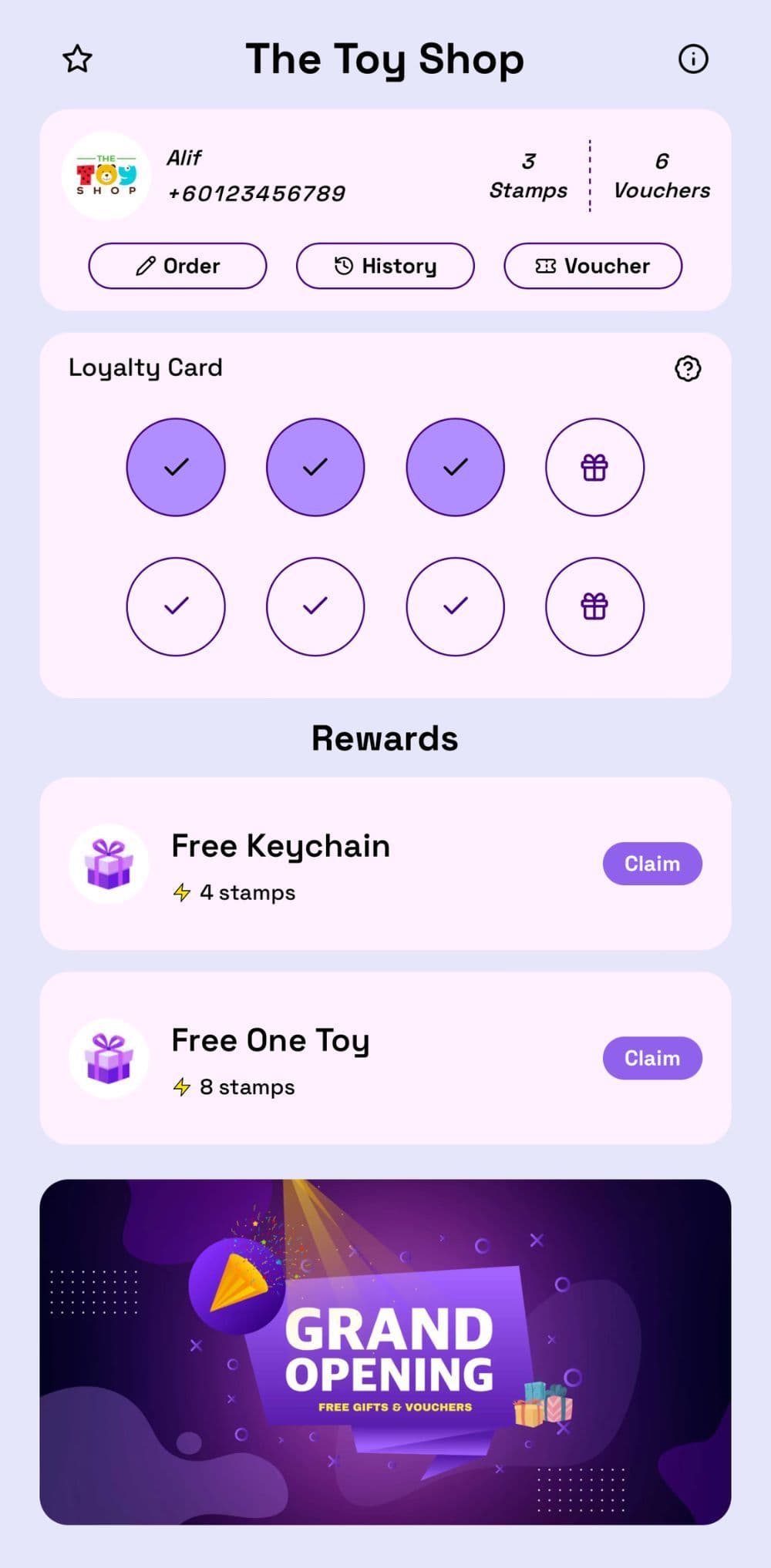Tap the Order button

coord(177,266)
